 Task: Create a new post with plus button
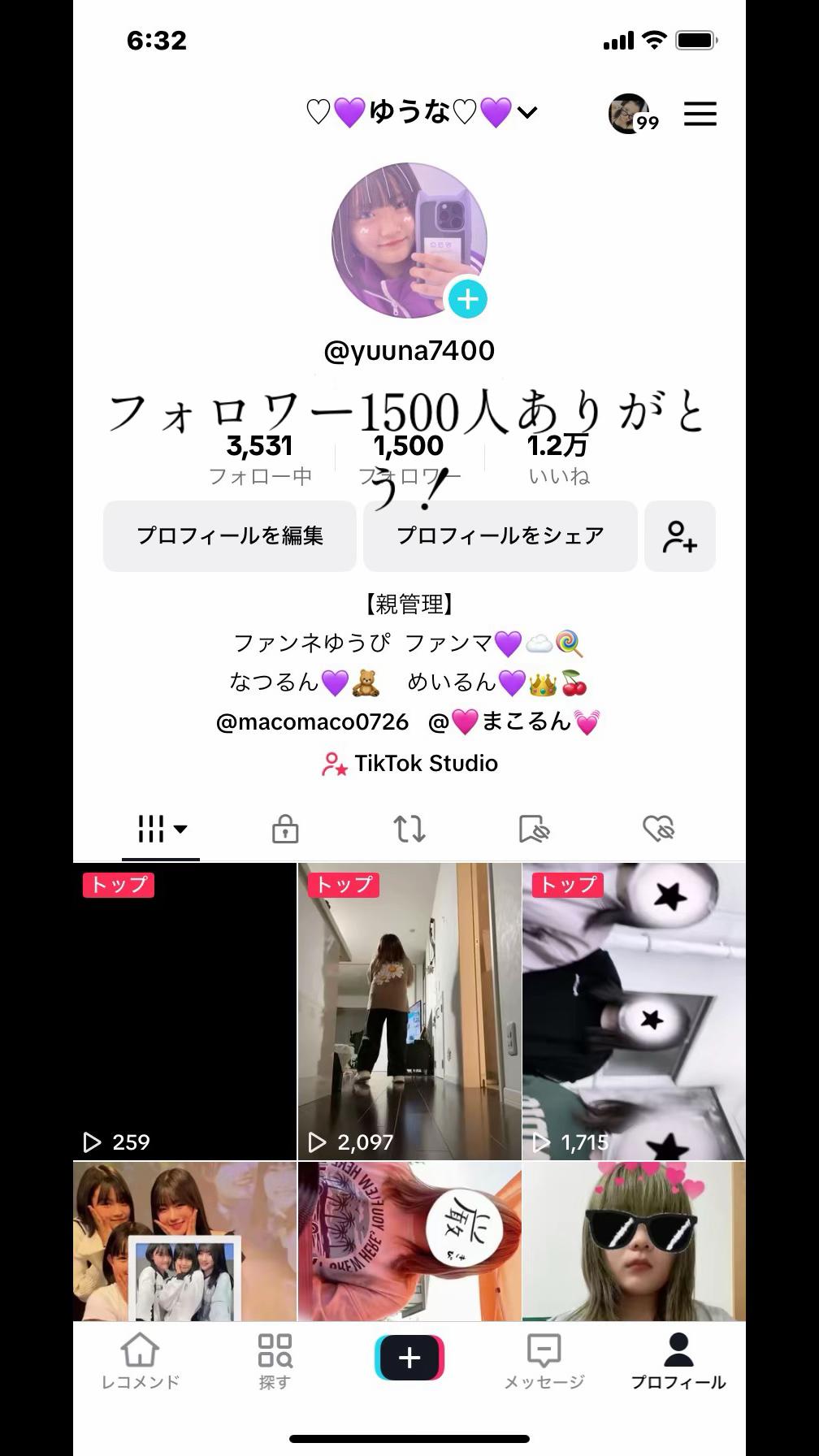click(x=409, y=1358)
